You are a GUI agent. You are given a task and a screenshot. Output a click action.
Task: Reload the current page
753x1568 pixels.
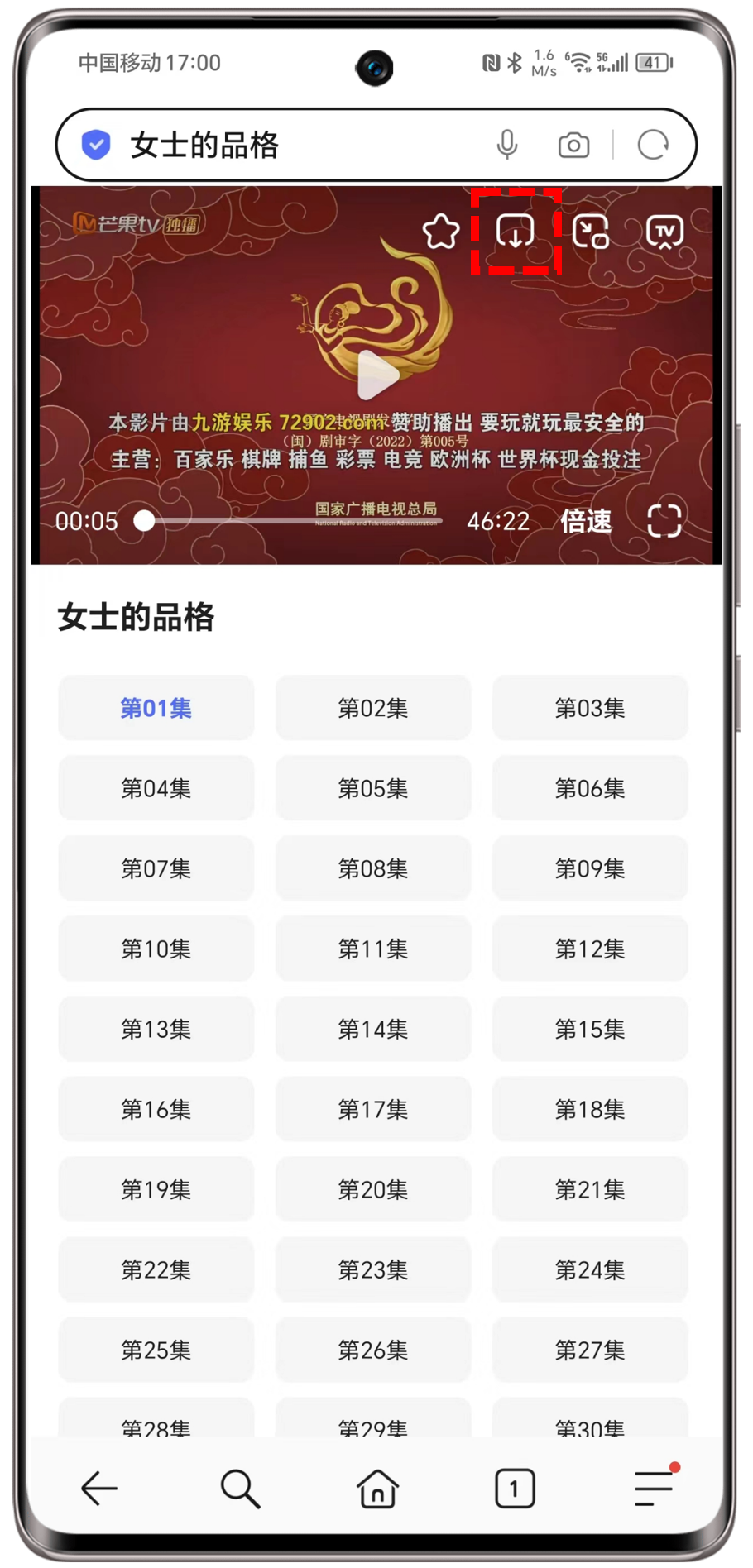653,146
